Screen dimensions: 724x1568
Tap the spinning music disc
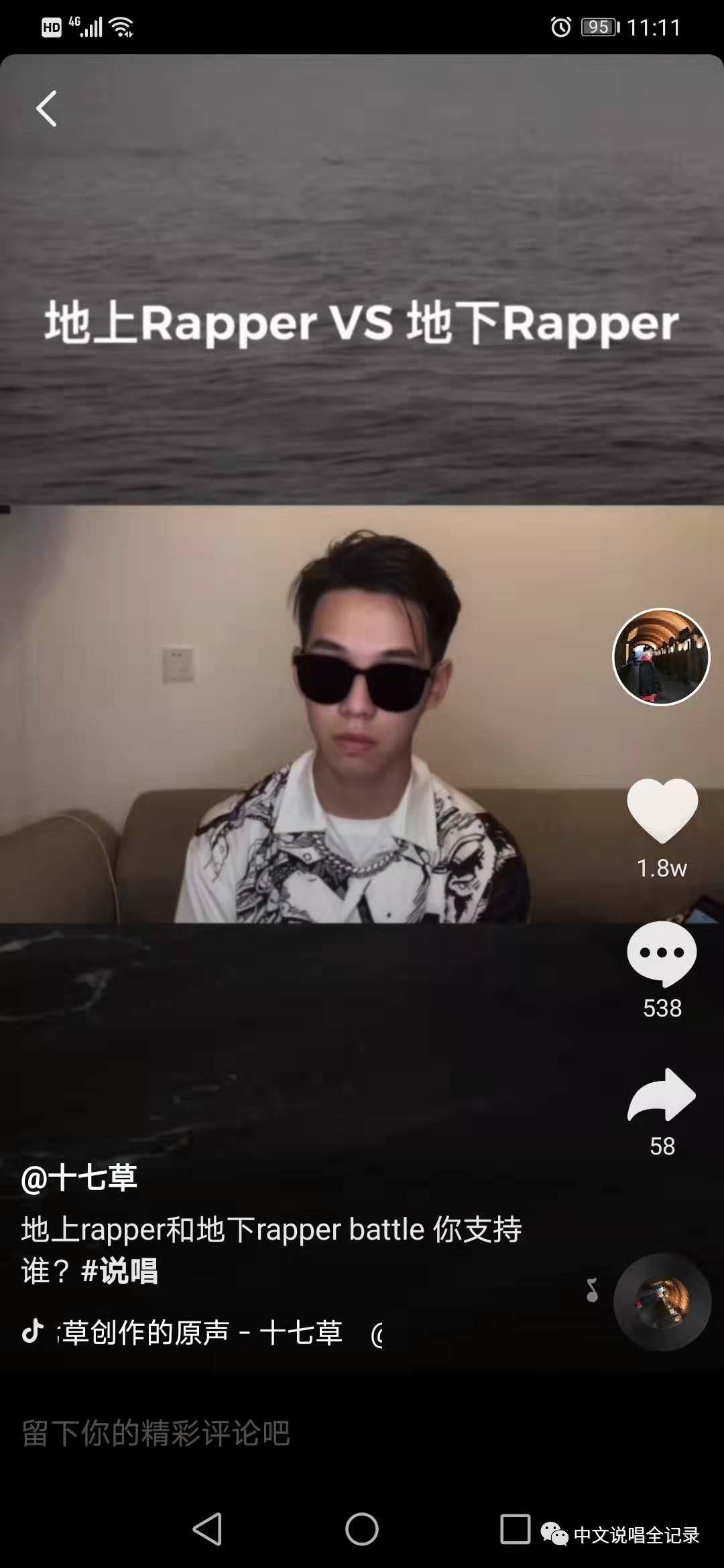(x=662, y=1302)
